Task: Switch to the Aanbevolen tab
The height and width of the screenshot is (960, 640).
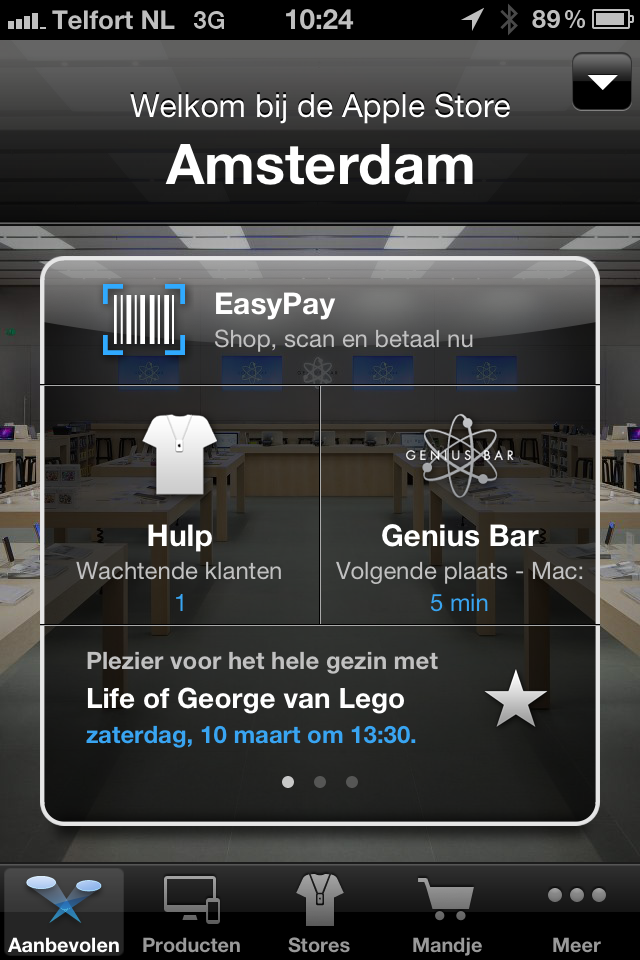Action: click(64, 914)
